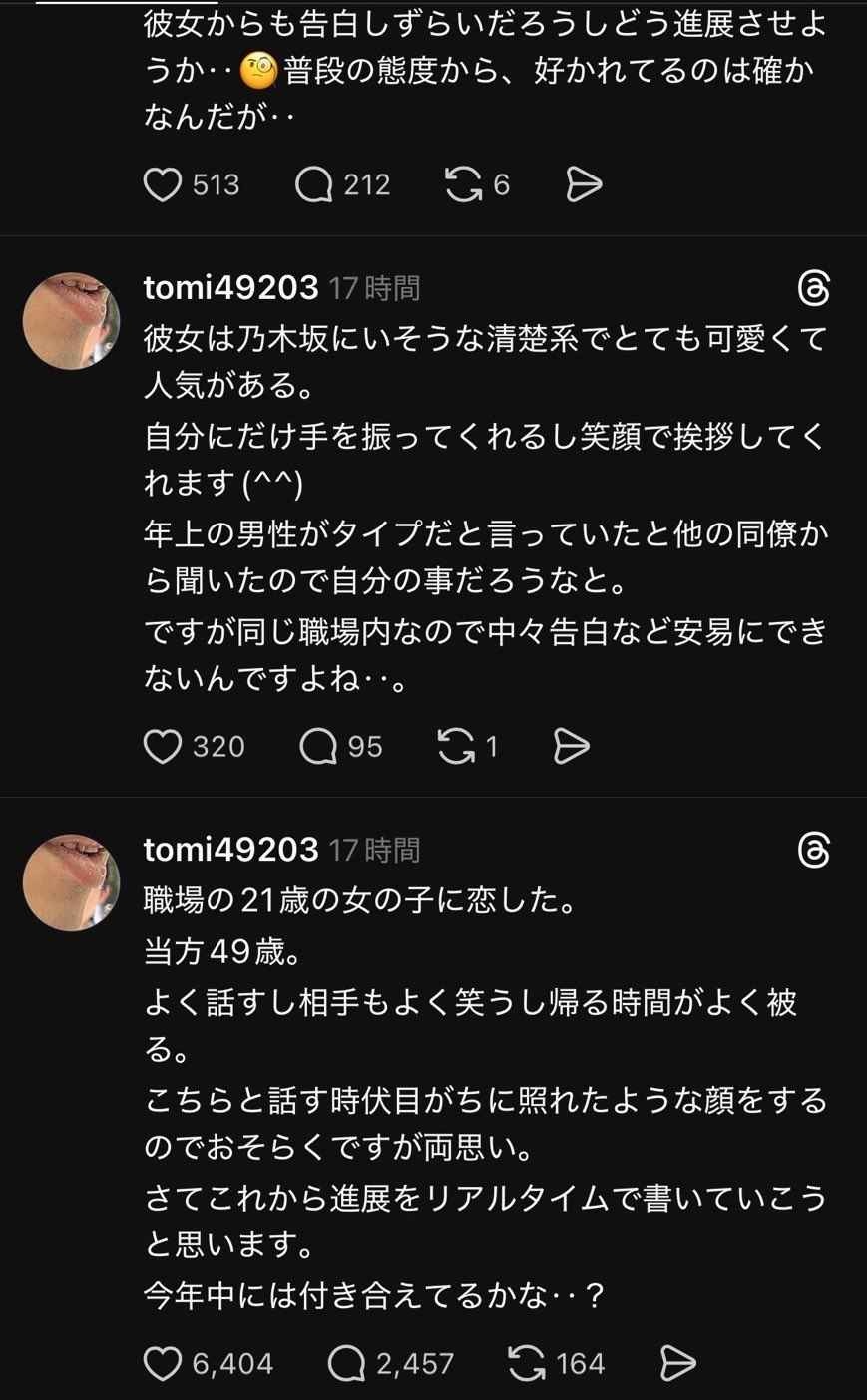Tap the Threads icon on the 乃木坂 post
The image size is (867, 1400).
pos(814,289)
